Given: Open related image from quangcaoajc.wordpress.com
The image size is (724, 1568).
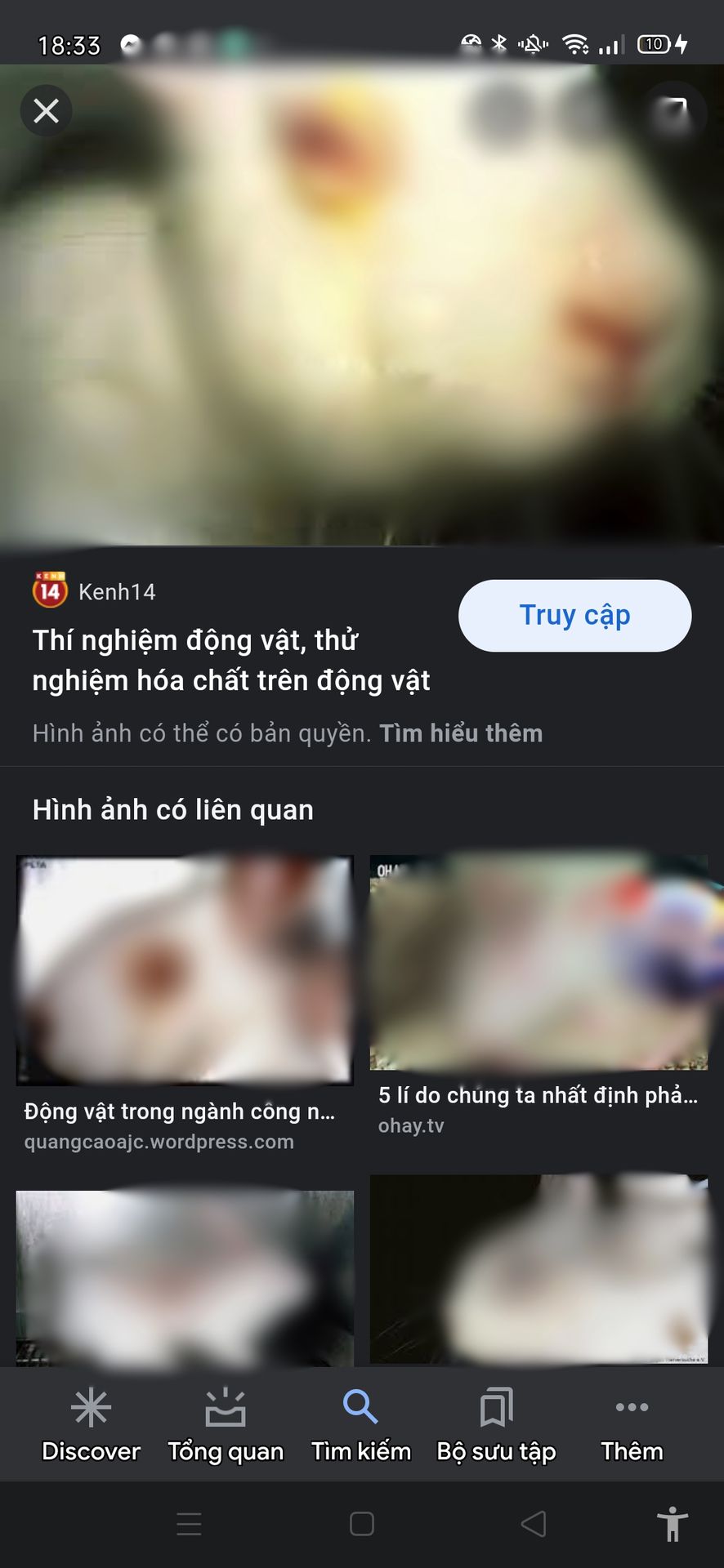Looking at the screenshot, I should [185, 969].
